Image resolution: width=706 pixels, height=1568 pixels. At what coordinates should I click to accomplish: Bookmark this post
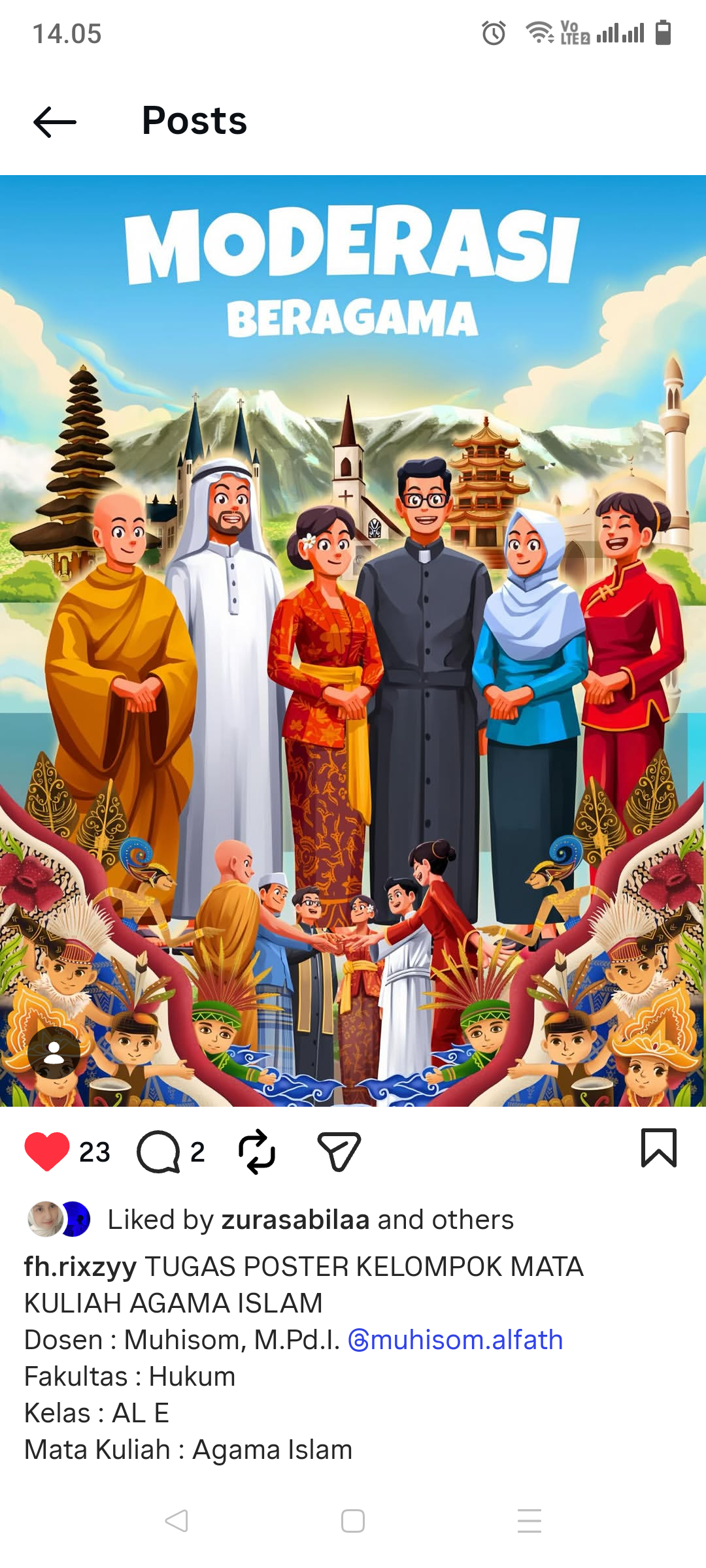(658, 1148)
